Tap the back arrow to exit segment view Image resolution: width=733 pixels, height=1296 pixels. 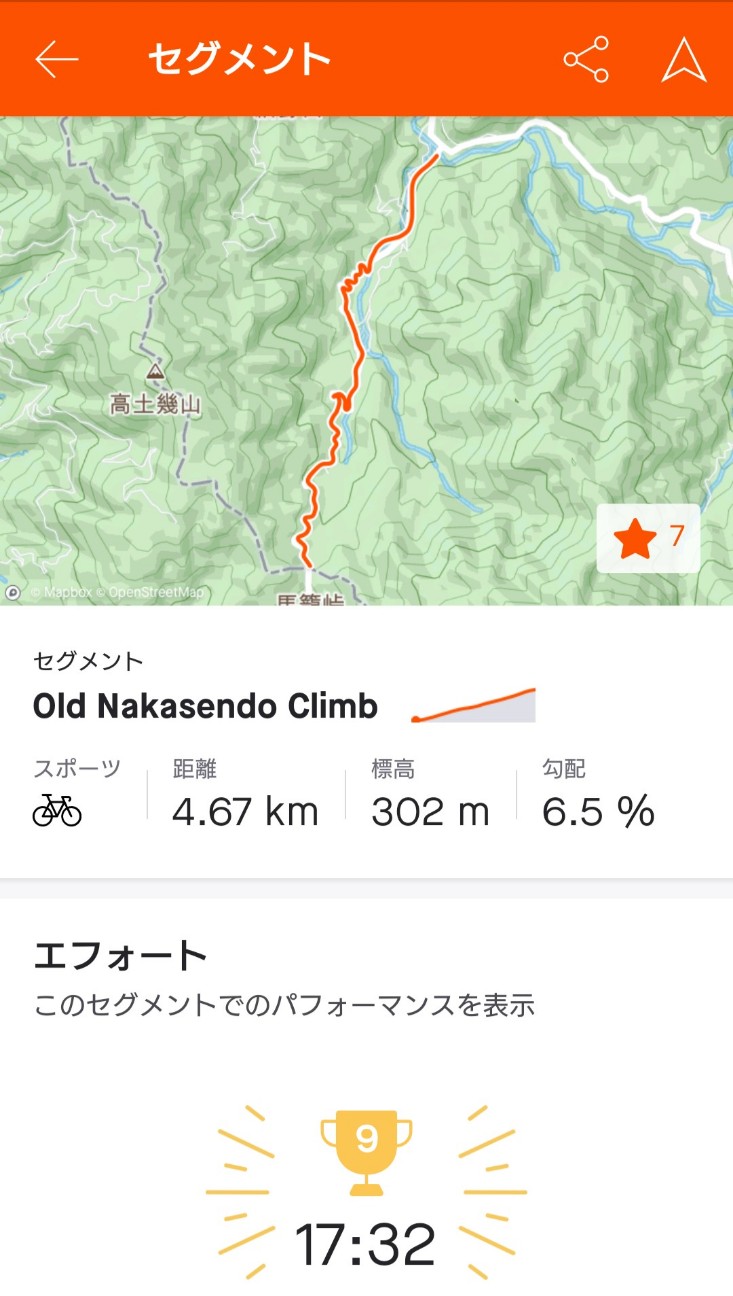tap(56, 58)
